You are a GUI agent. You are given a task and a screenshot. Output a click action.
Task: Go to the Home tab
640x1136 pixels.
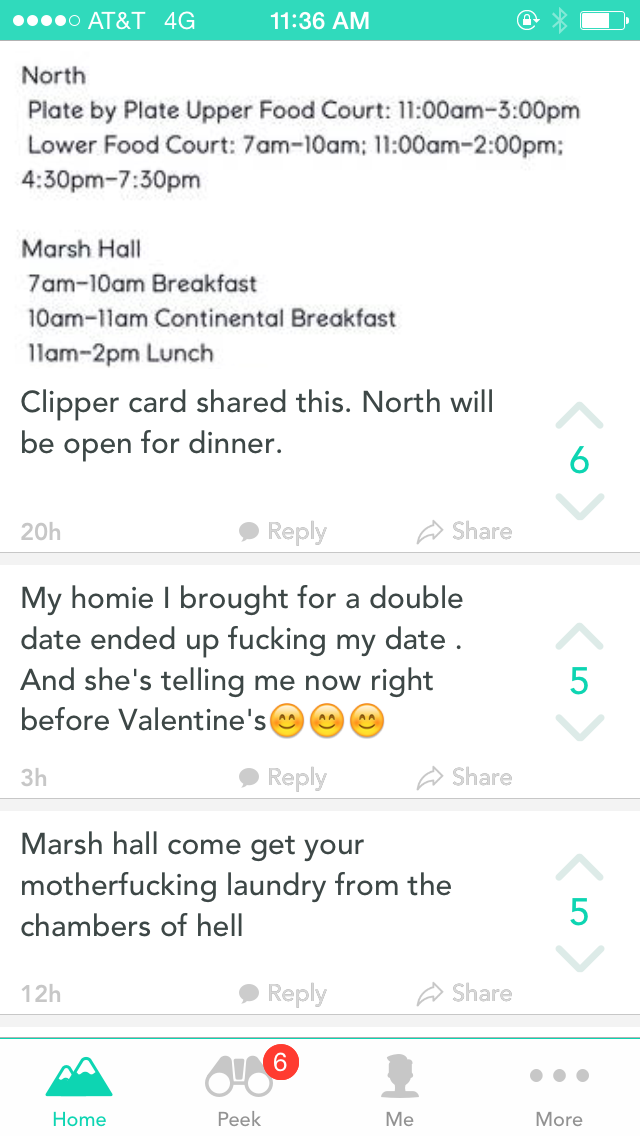click(x=79, y=1089)
